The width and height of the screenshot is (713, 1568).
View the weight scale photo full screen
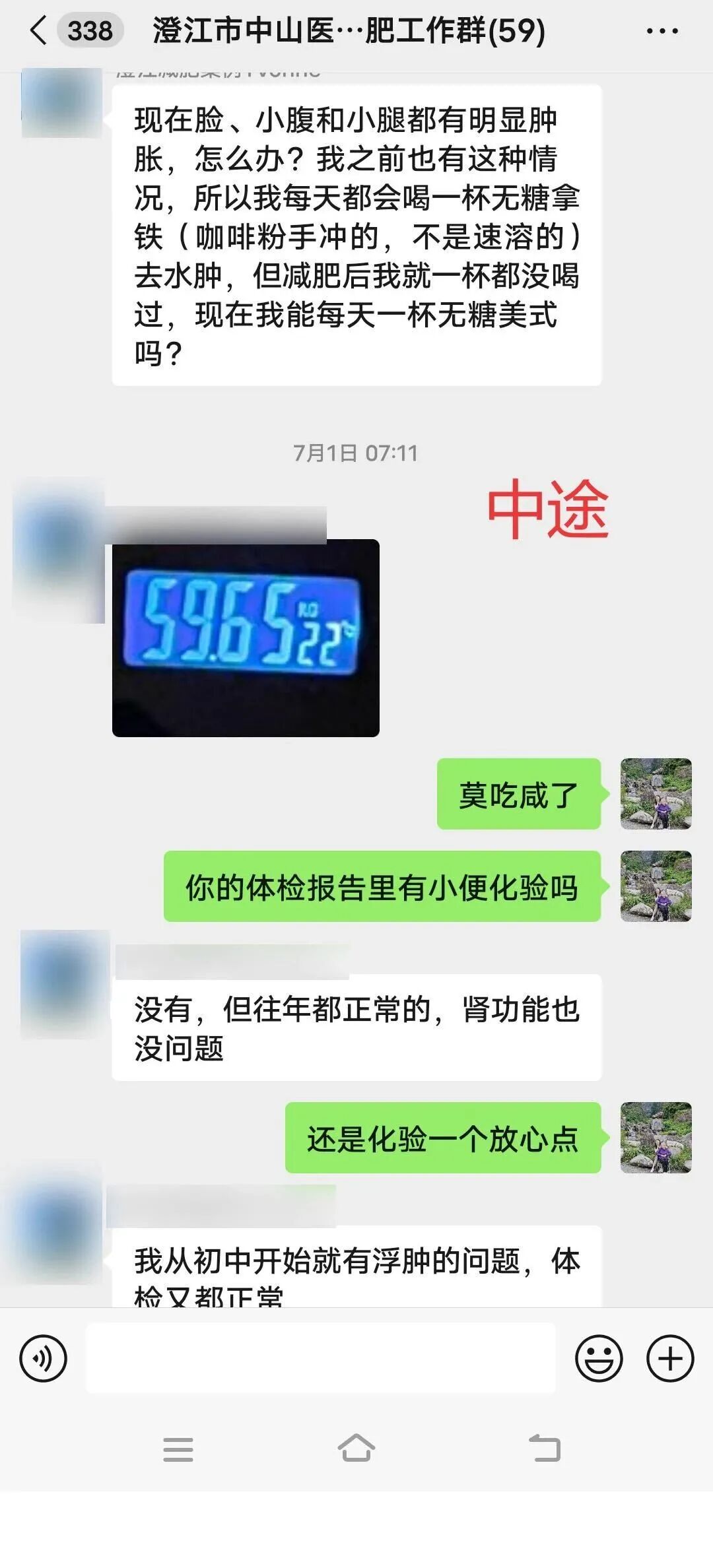coord(246,637)
